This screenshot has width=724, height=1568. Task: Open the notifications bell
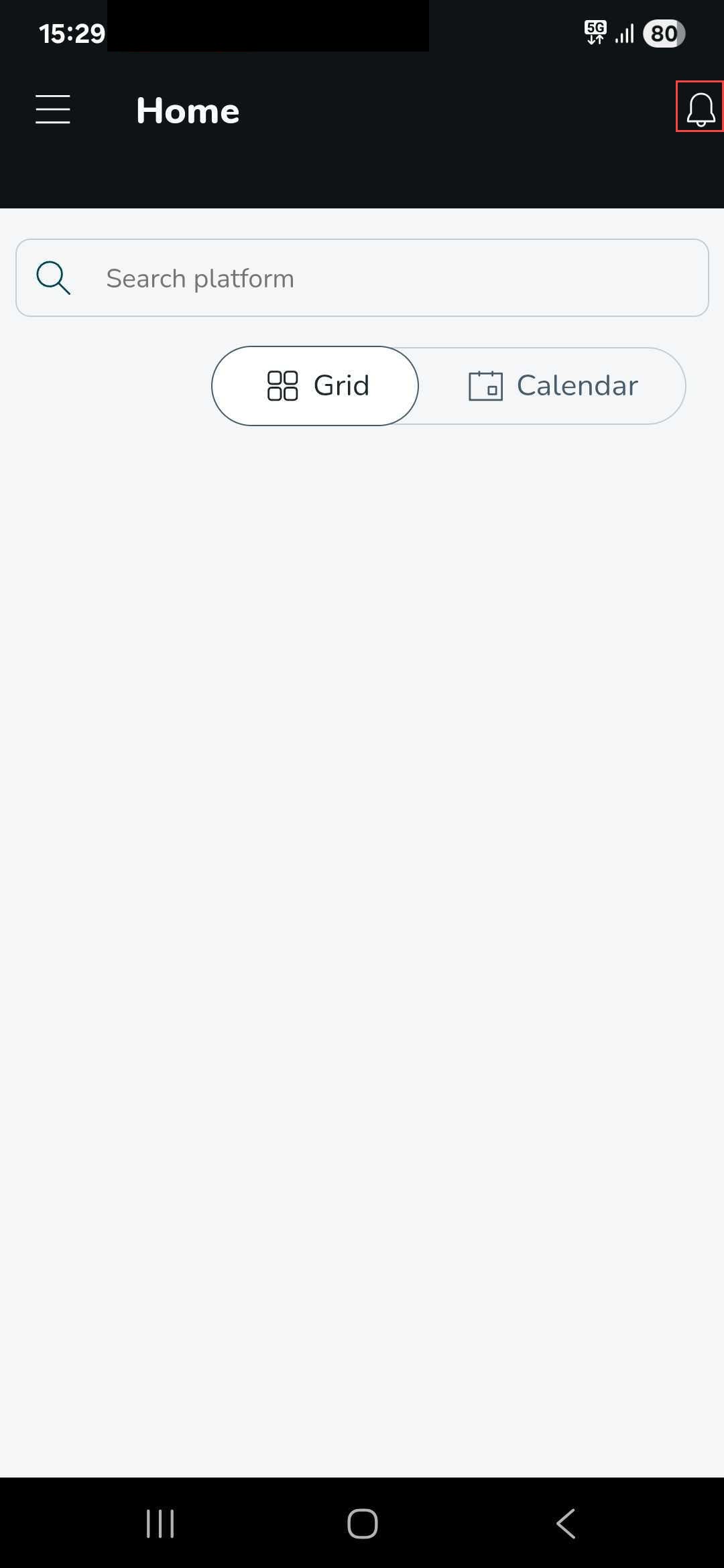pos(701,108)
